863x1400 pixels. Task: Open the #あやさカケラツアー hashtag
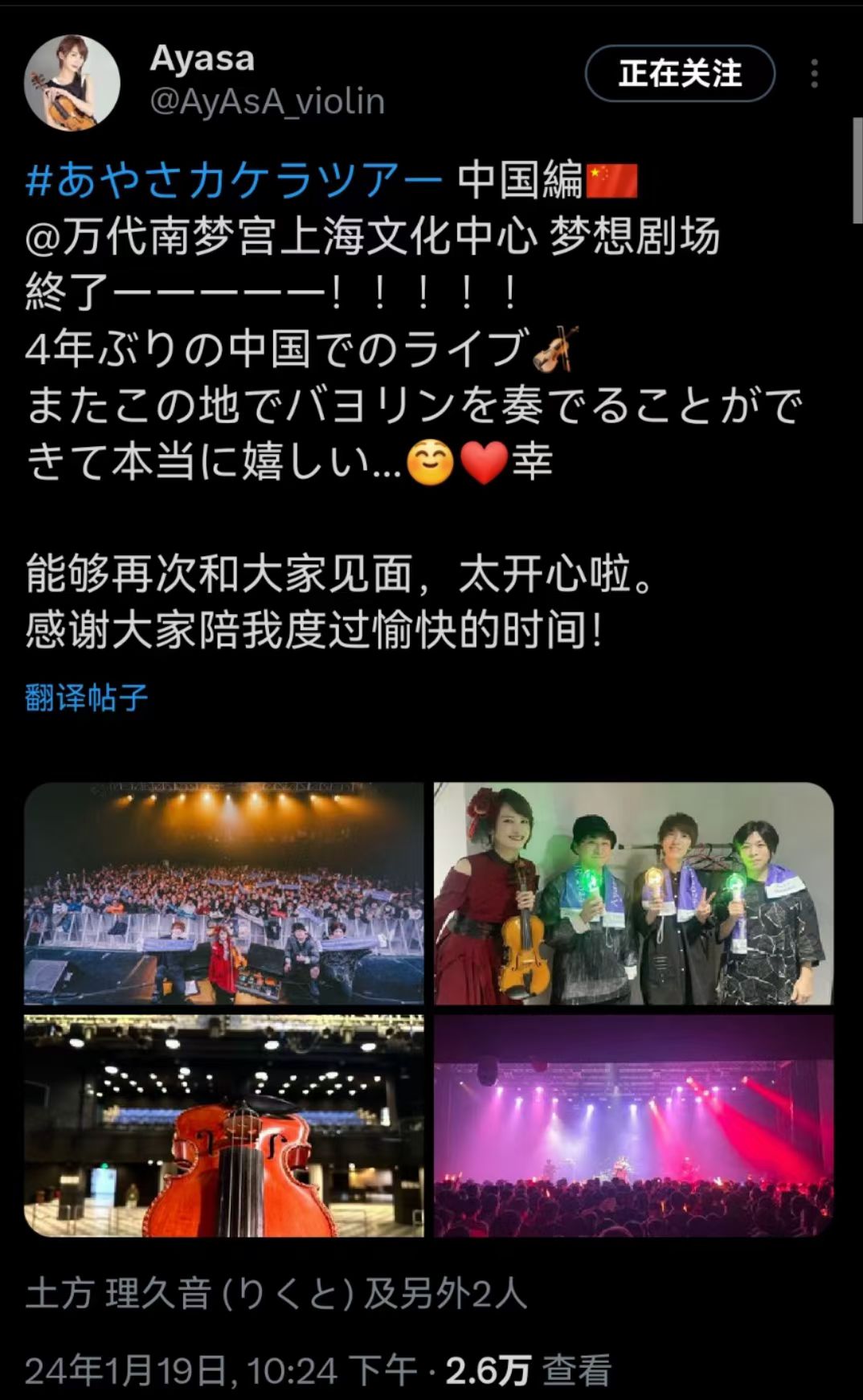(x=234, y=180)
